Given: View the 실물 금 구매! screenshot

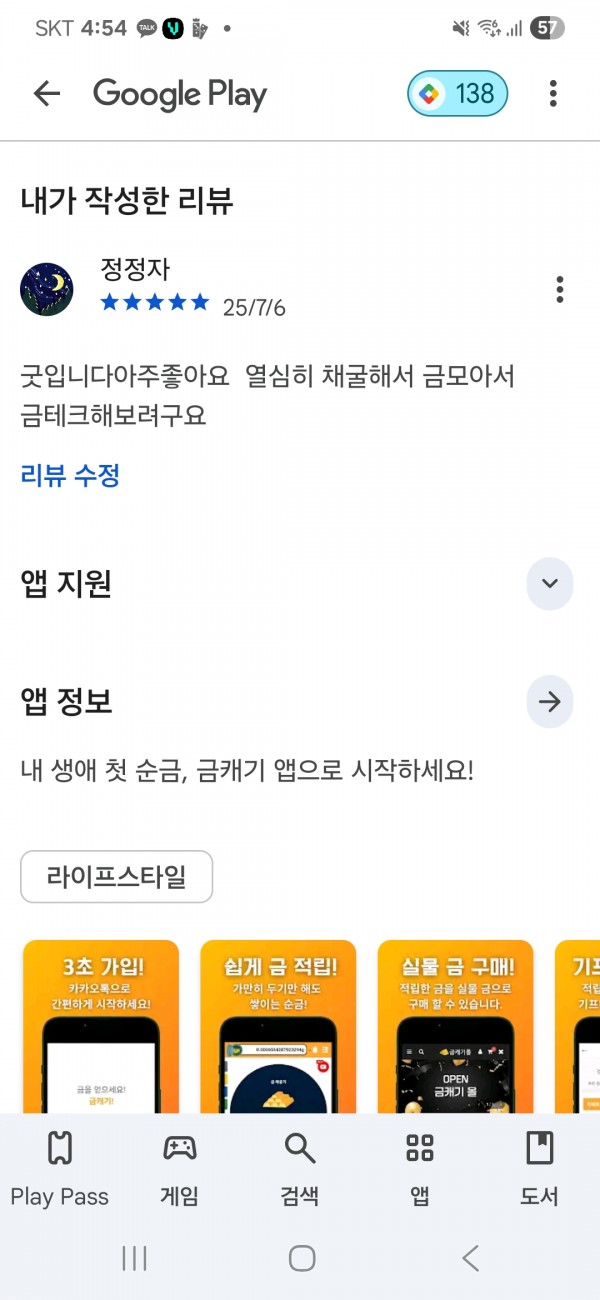Looking at the screenshot, I should (x=456, y=1026).
